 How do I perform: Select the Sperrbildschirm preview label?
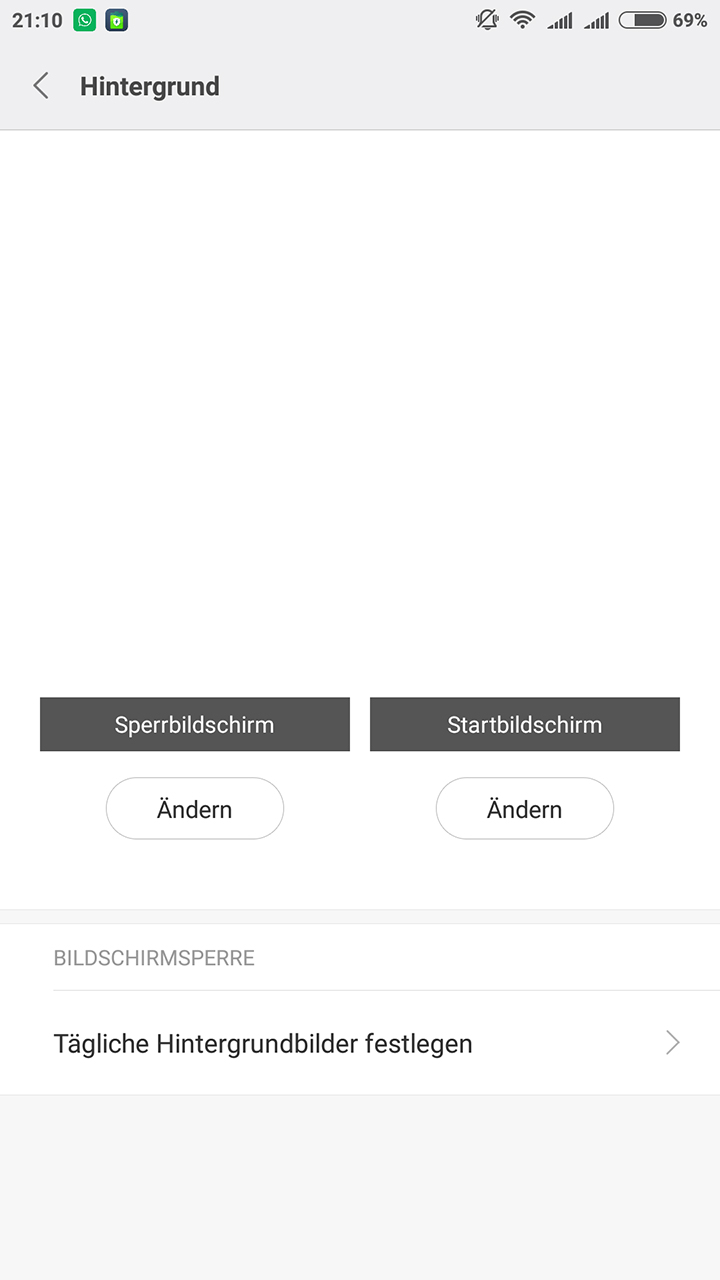[x=195, y=724]
